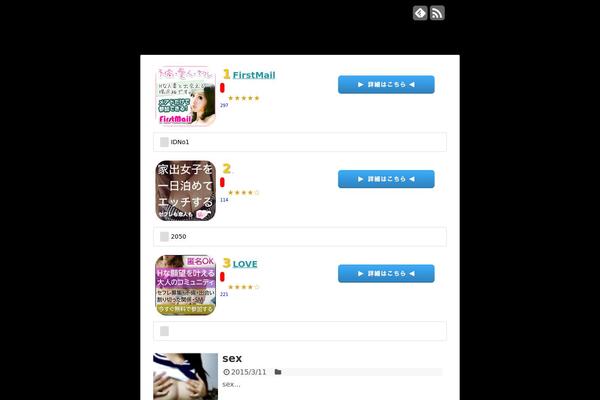This screenshot has height=400, width=600.
Task: Open the rank 2 thumbnail image
Action: pyautogui.click(x=186, y=191)
